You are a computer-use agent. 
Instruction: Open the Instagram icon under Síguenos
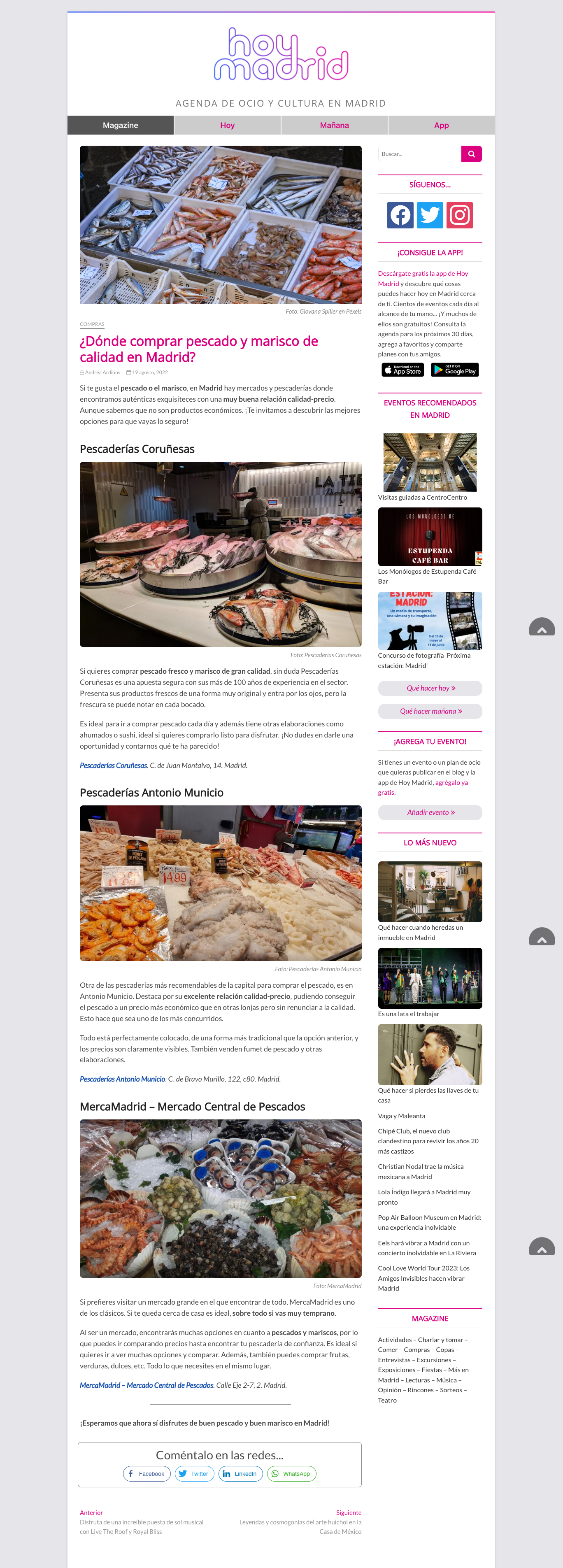tap(460, 215)
